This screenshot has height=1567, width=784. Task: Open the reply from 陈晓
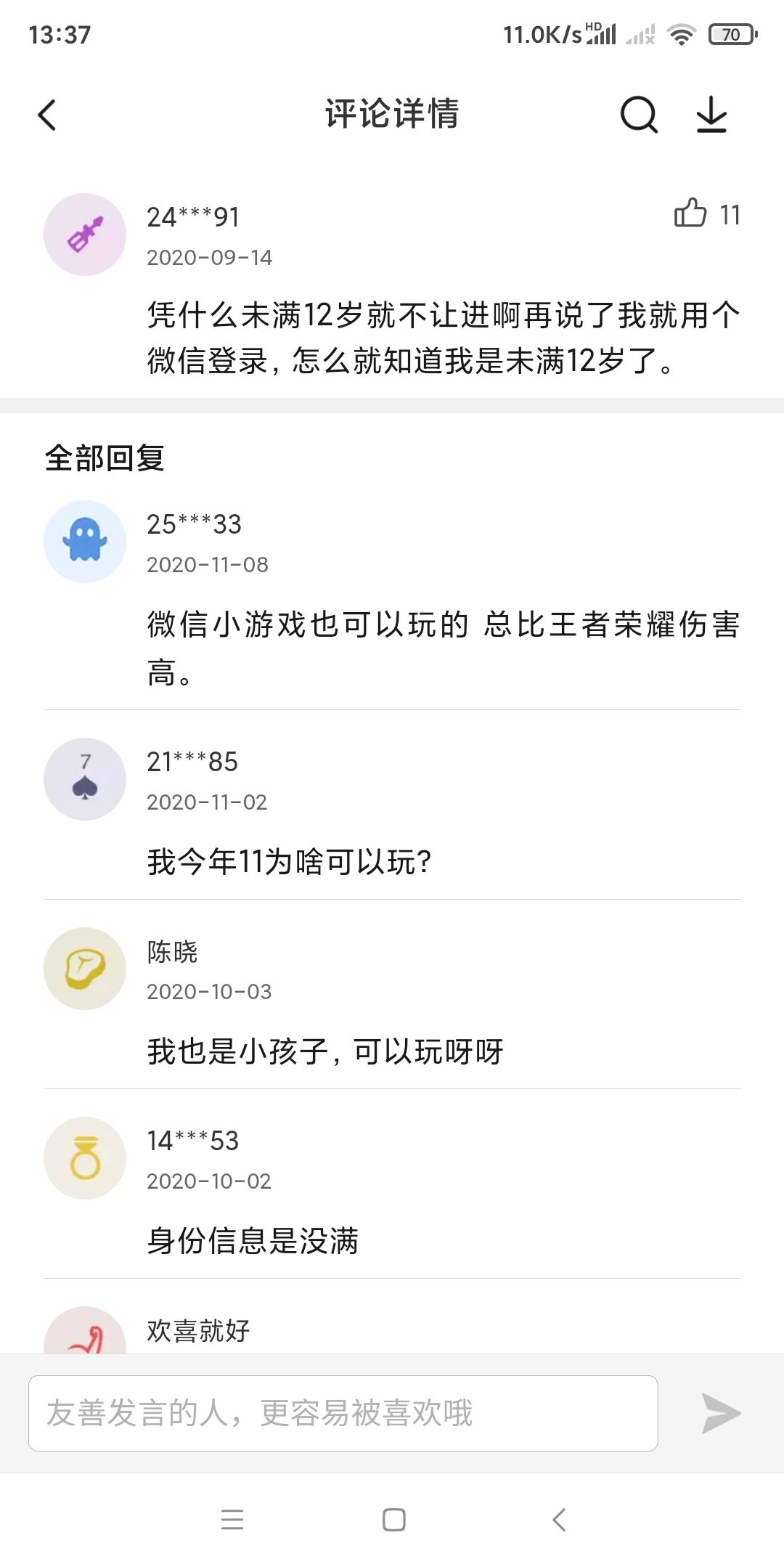point(392,994)
